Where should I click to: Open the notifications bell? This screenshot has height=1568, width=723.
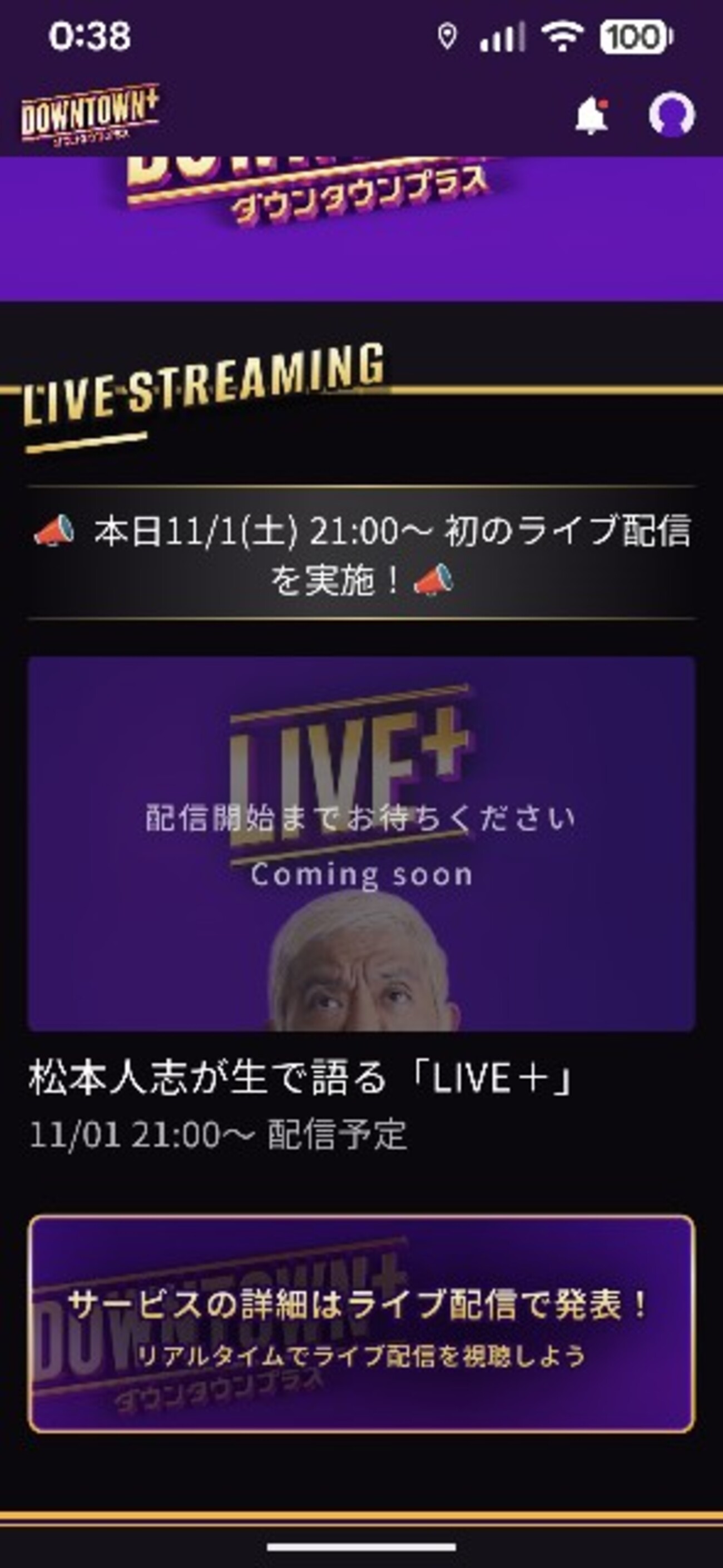click(592, 115)
